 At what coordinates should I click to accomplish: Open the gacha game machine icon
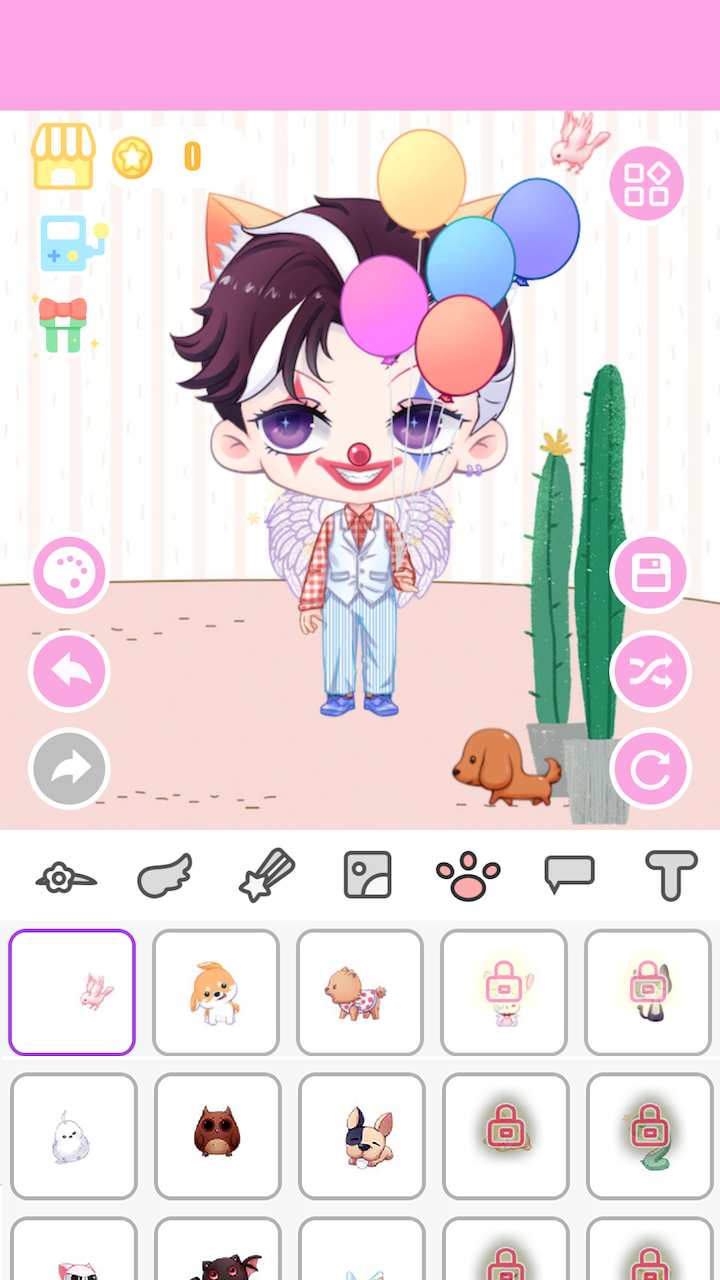pyautogui.click(x=72, y=243)
